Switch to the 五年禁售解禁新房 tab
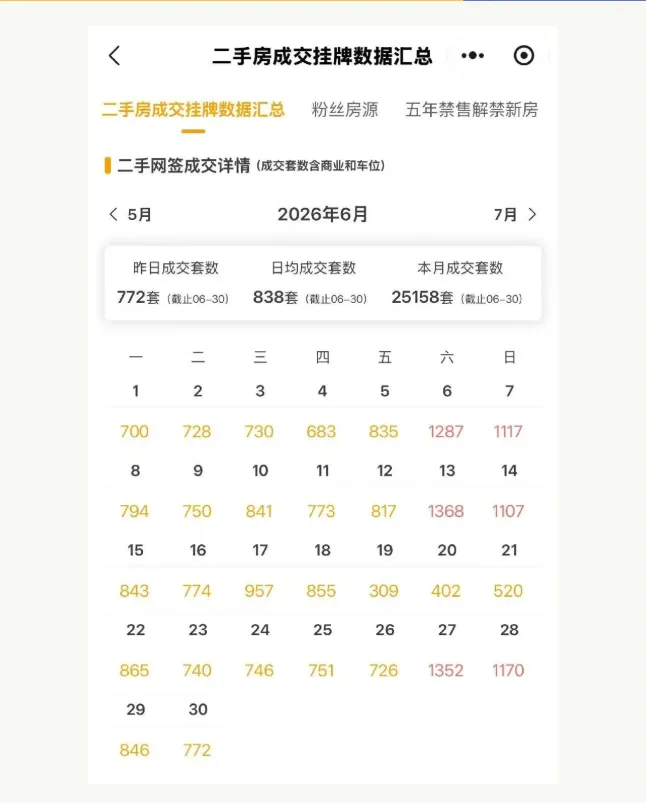 point(471,109)
